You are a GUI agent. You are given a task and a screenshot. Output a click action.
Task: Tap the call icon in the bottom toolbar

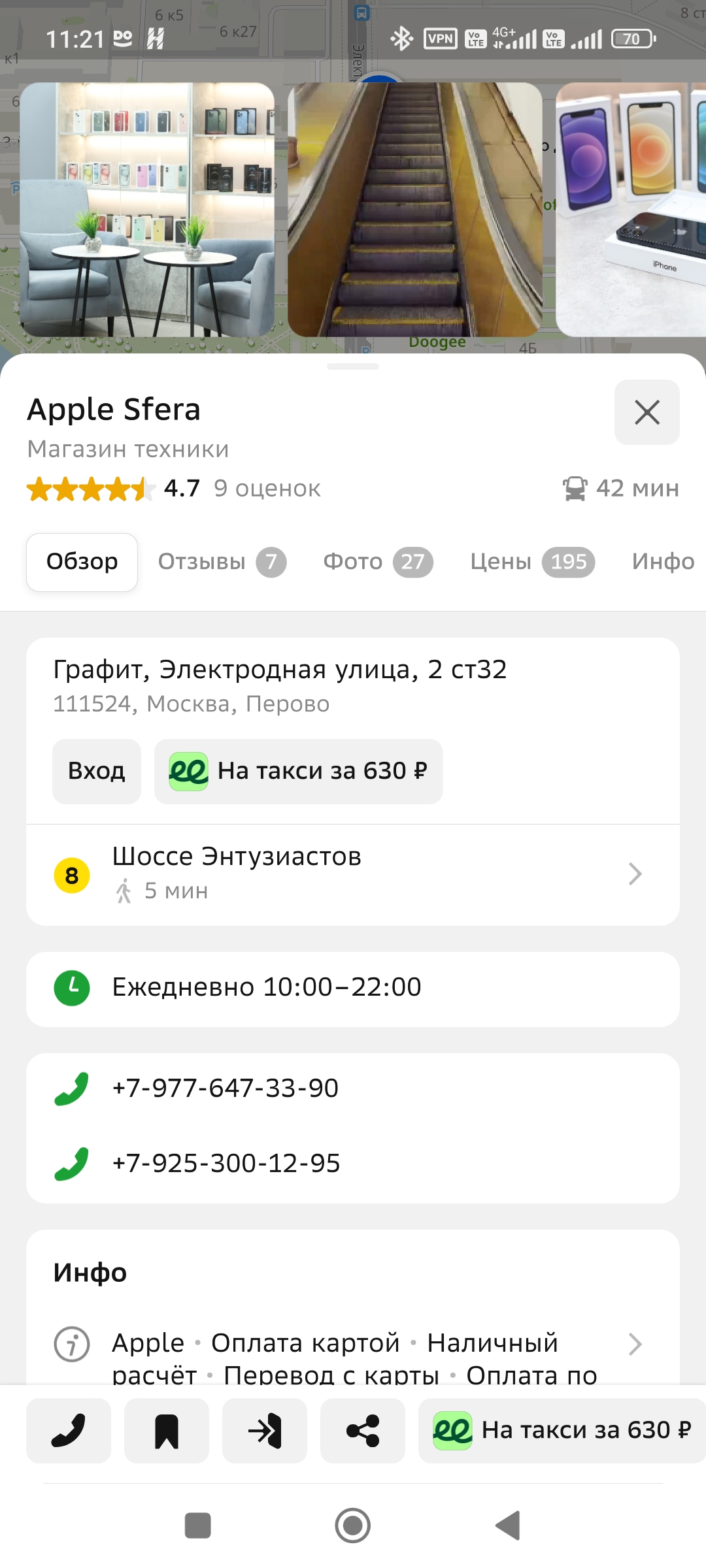click(x=69, y=1430)
